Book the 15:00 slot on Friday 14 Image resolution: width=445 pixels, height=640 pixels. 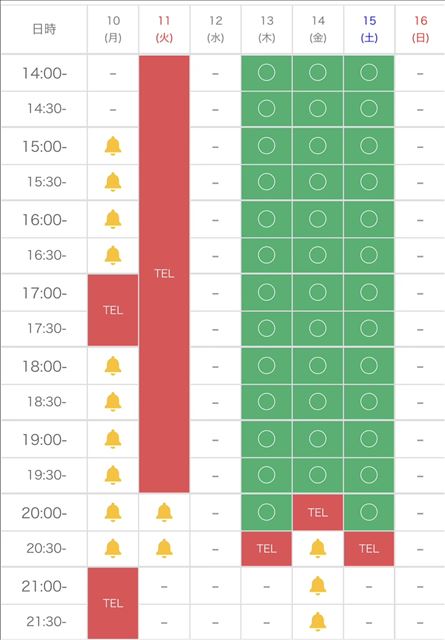coord(318,146)
